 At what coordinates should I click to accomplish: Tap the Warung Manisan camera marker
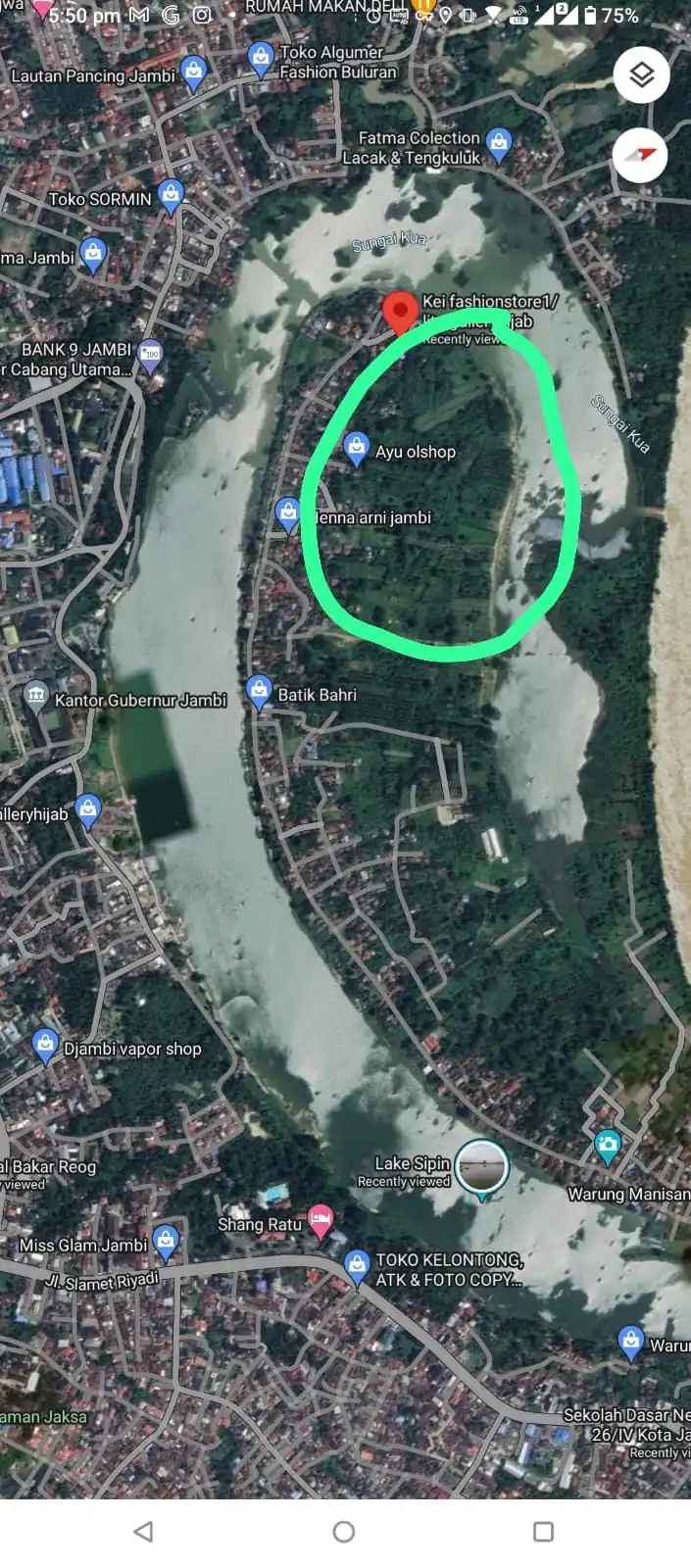(608, 1145)
